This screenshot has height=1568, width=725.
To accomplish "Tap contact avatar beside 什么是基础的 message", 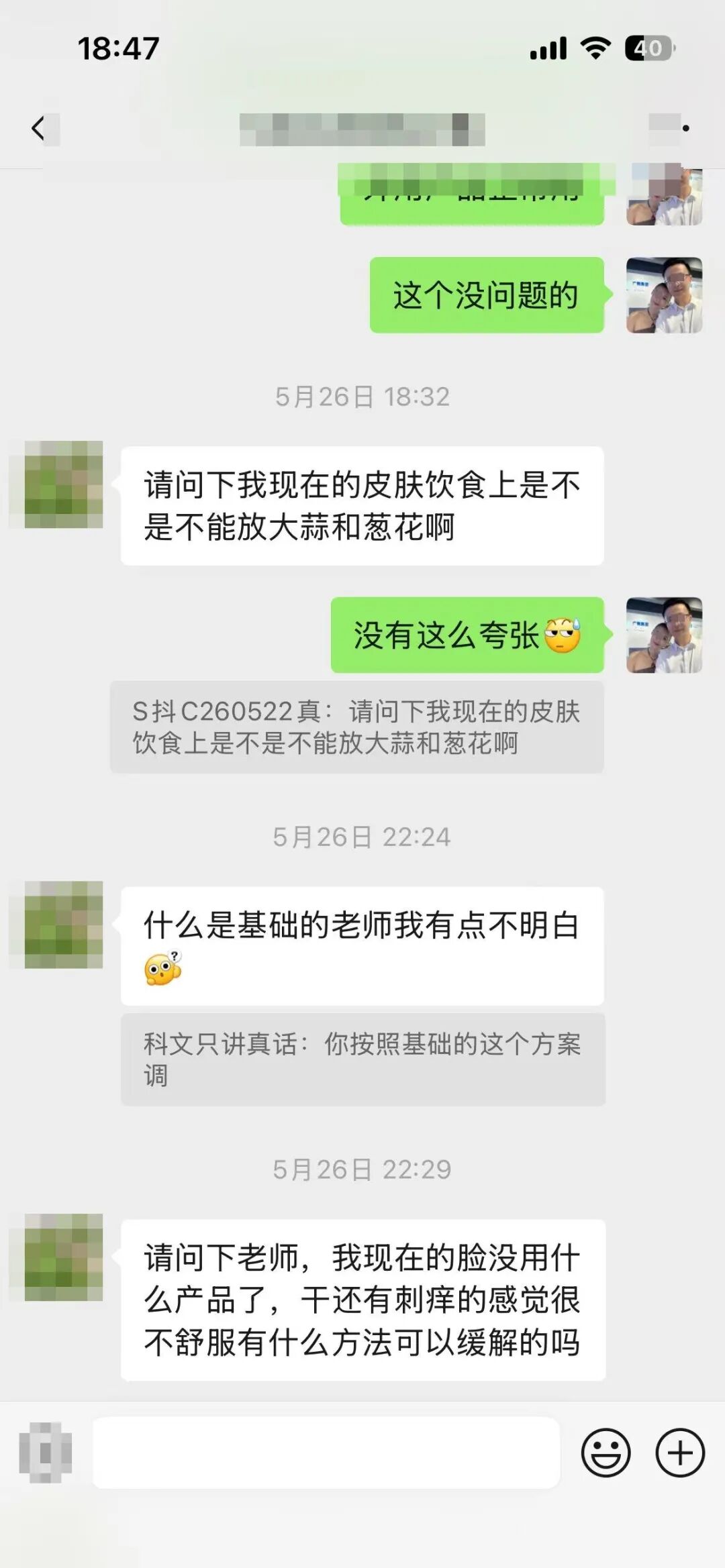I will coord(64,925).
